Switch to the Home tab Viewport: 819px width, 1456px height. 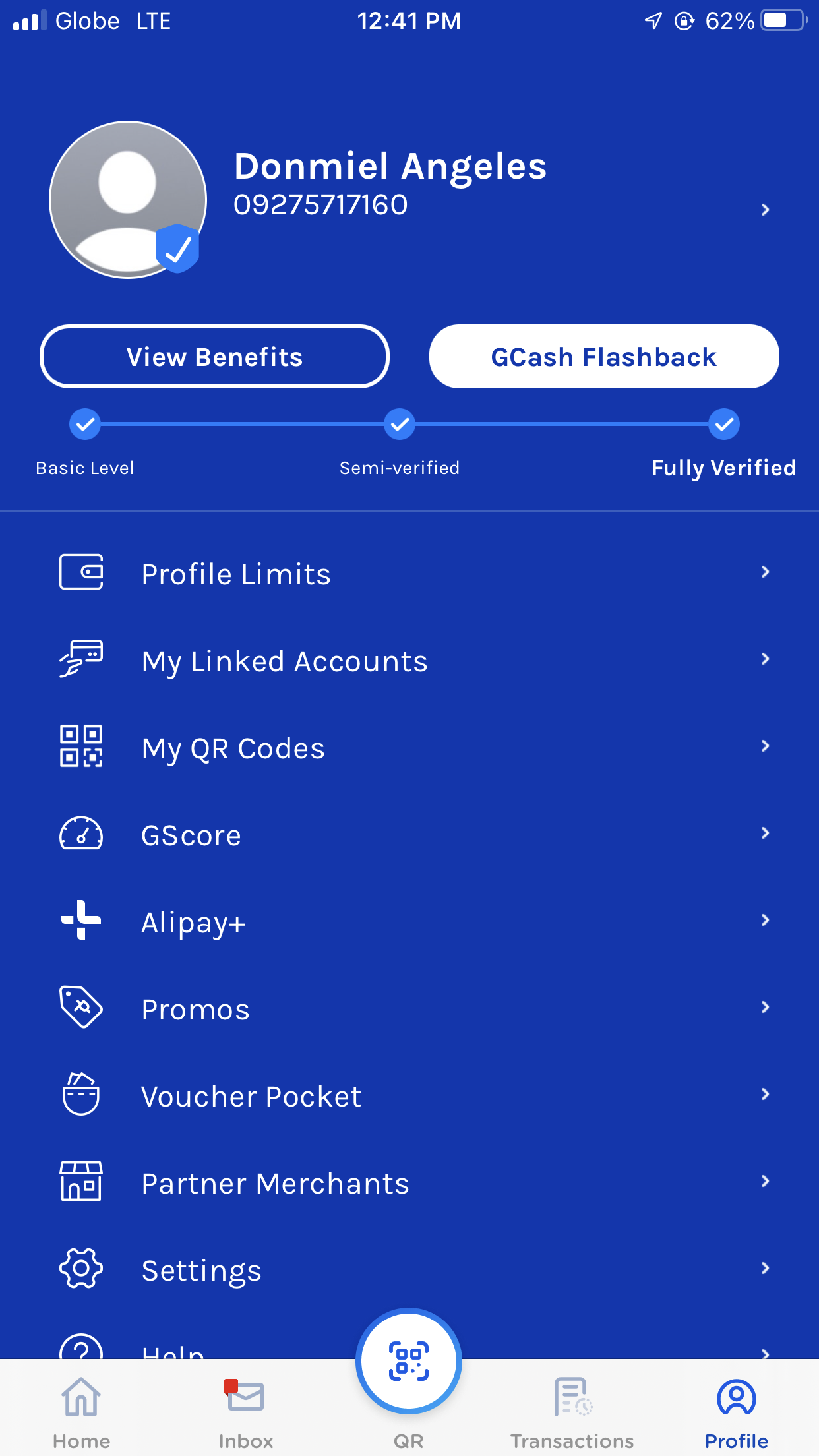[x=81, y=1412]
